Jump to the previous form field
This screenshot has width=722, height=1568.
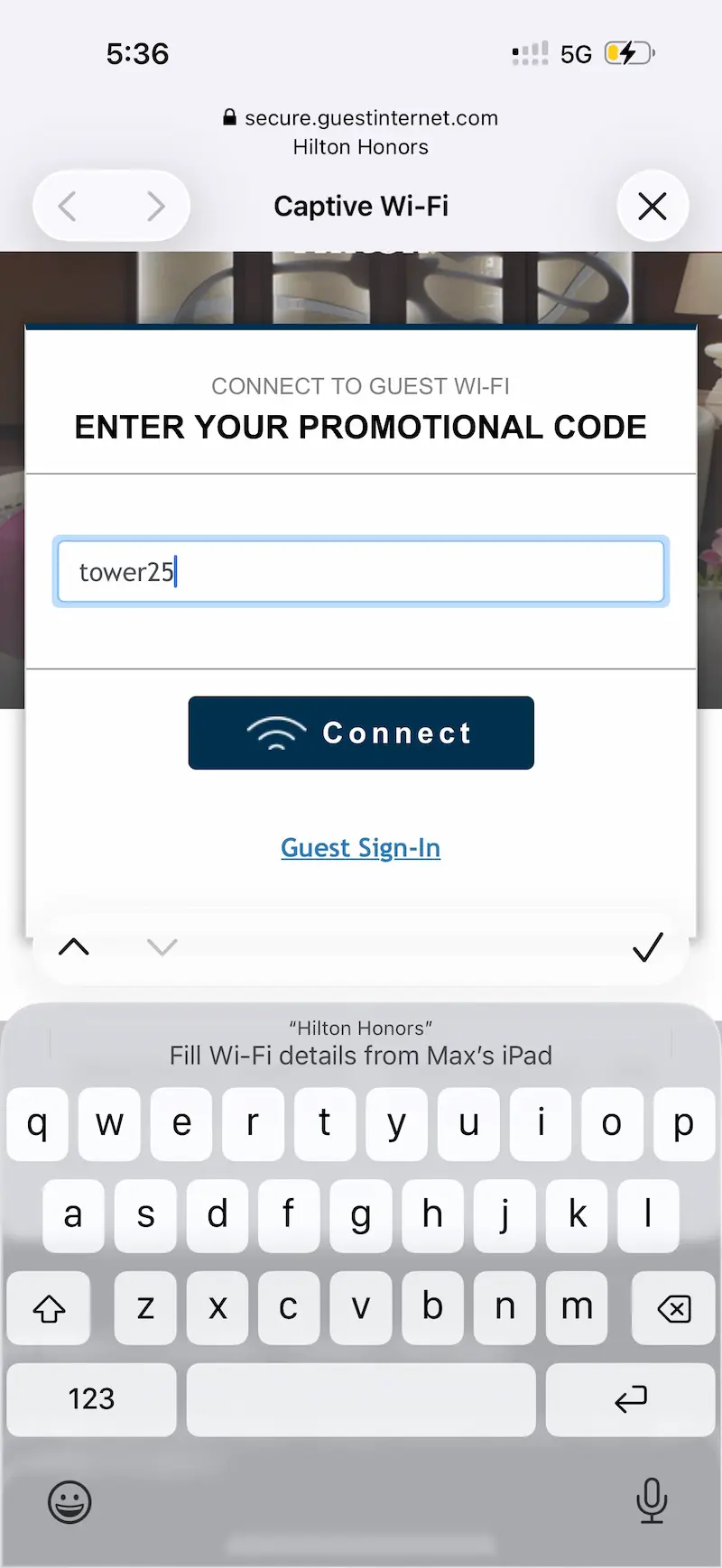(74, 947)
